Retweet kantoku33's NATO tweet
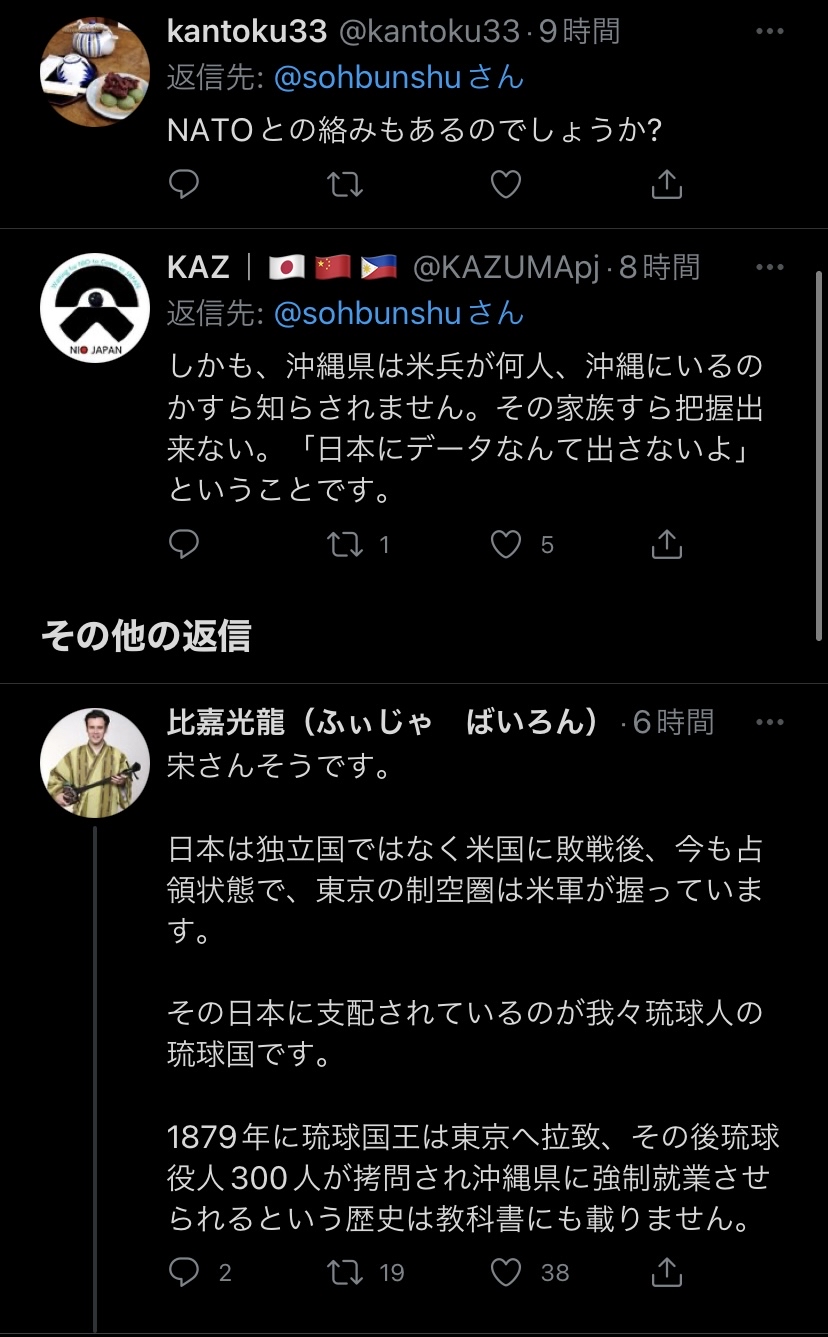Viewport: 828px width, 1337px height. click(345, 184)
